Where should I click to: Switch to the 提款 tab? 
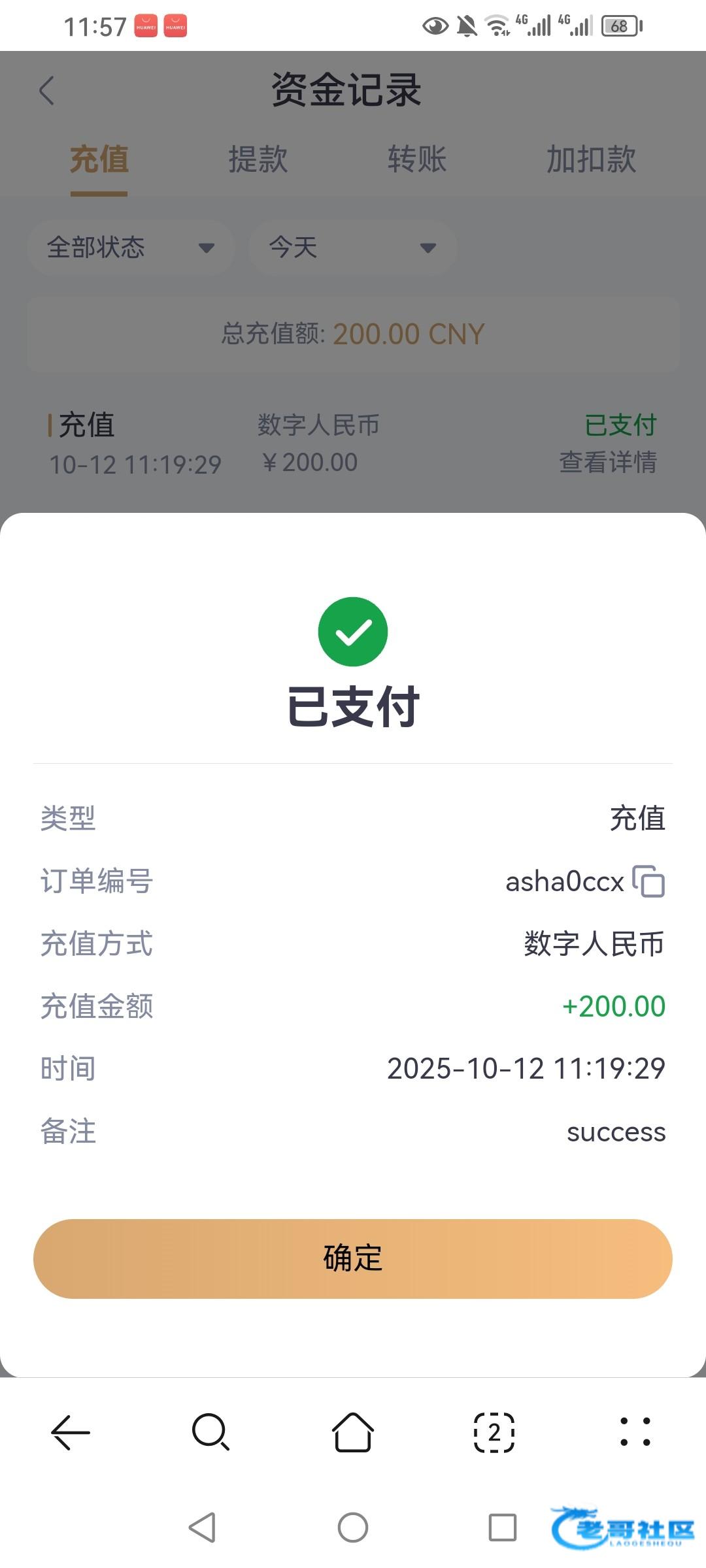click(258, 160)
